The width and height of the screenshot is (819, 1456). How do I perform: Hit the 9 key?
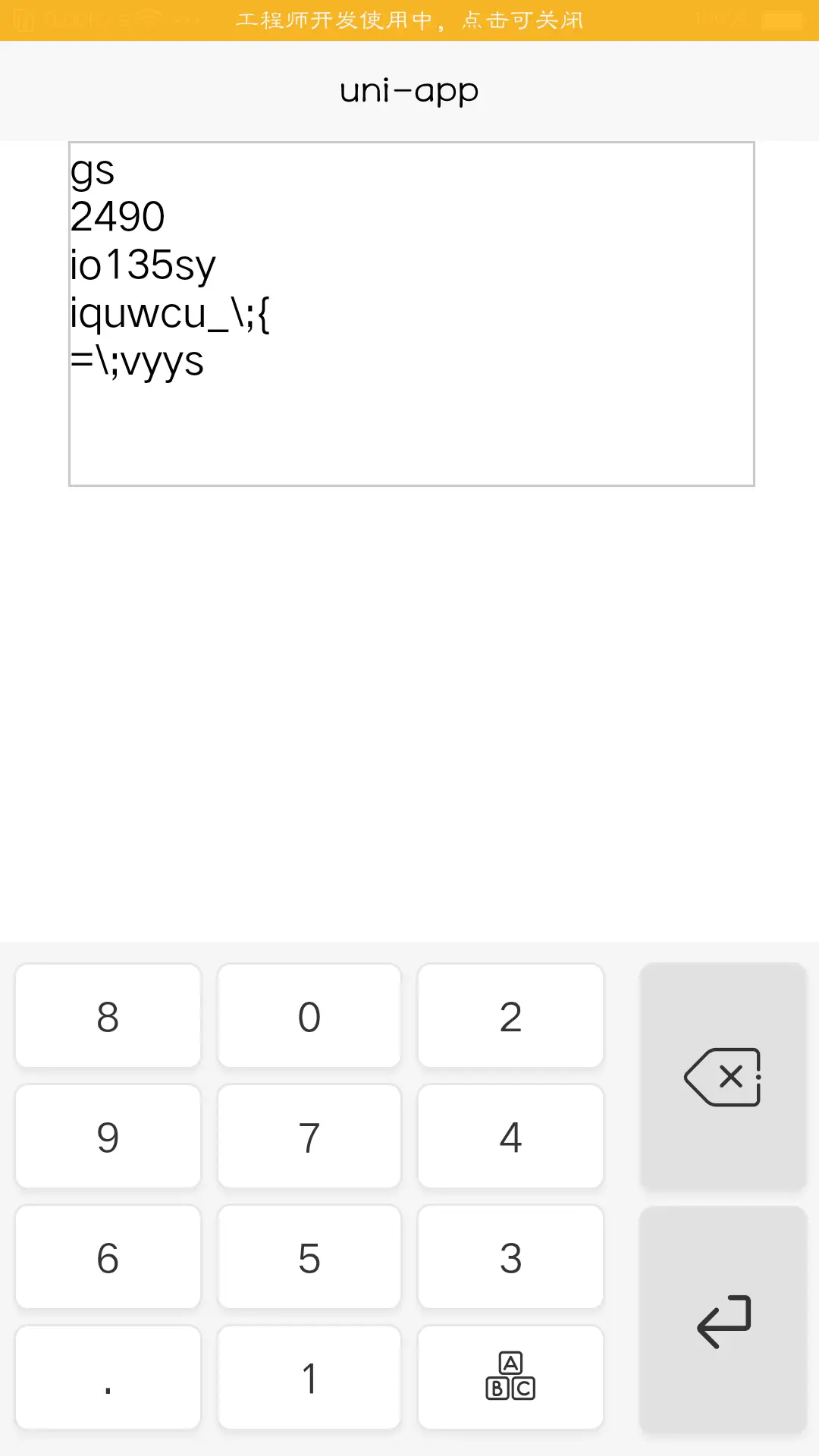[x=108, y=1137]
